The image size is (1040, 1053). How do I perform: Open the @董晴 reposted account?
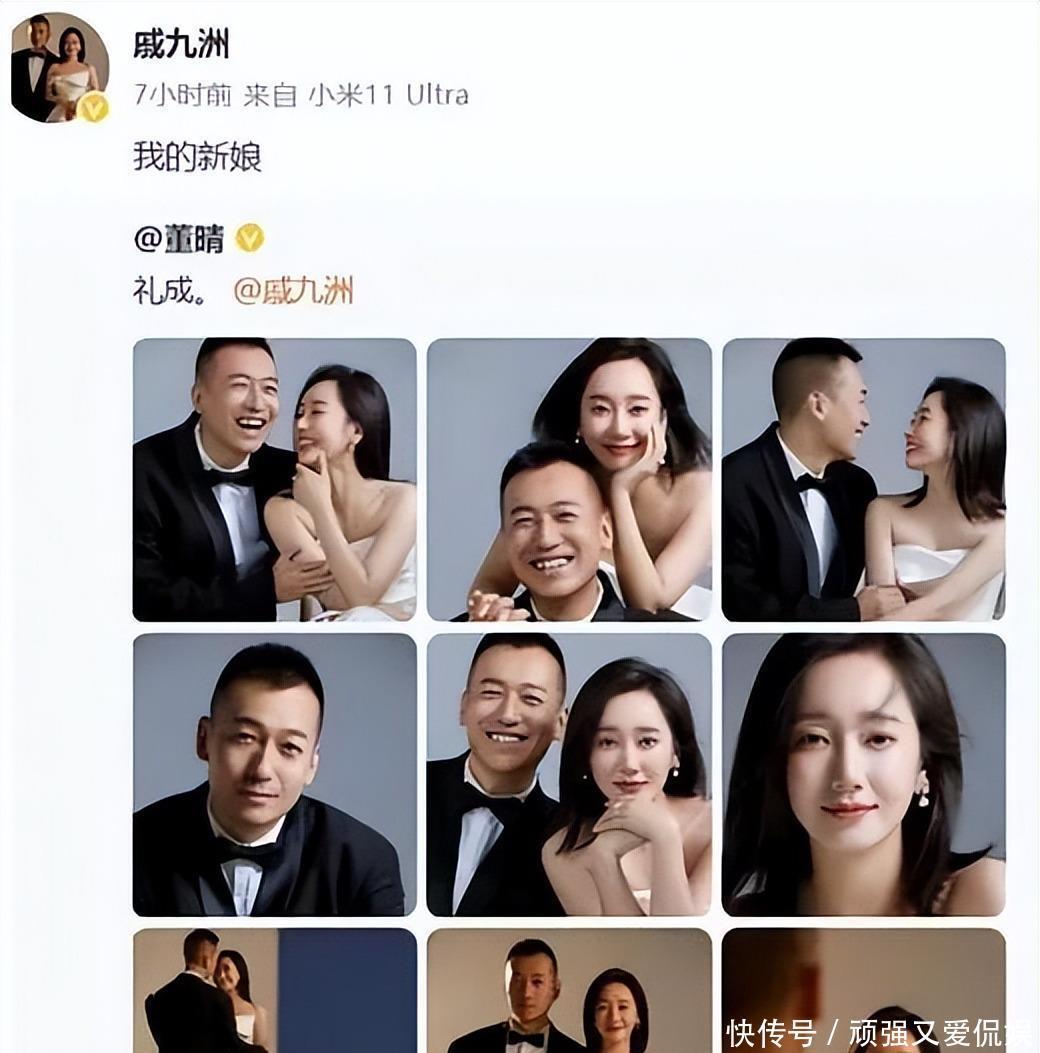pos(179,239)
